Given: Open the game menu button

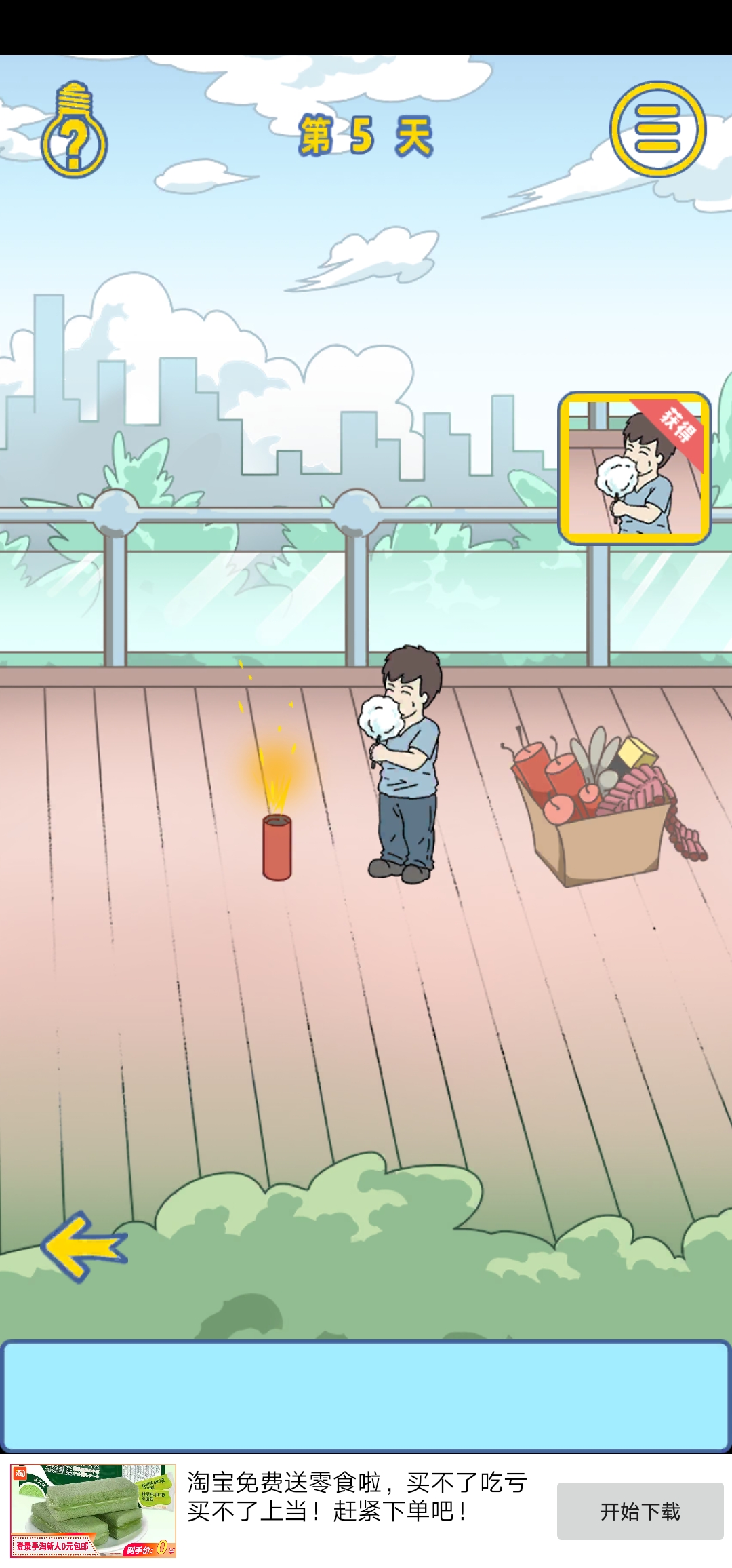Looking at the screenshot, I should pyautogui.click(x=657, y=129).
